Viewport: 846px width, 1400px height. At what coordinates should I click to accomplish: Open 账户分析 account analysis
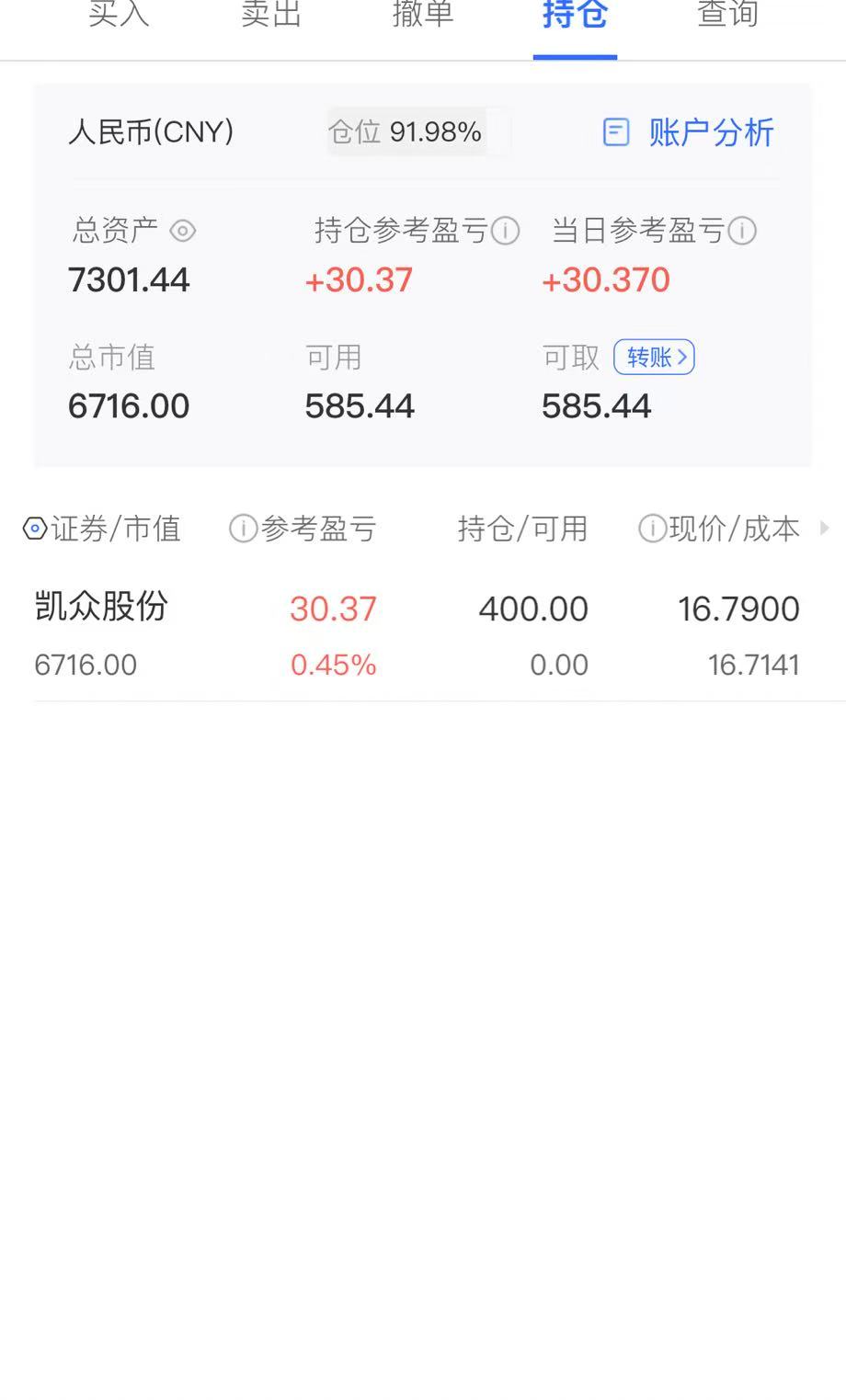point(690,133)
